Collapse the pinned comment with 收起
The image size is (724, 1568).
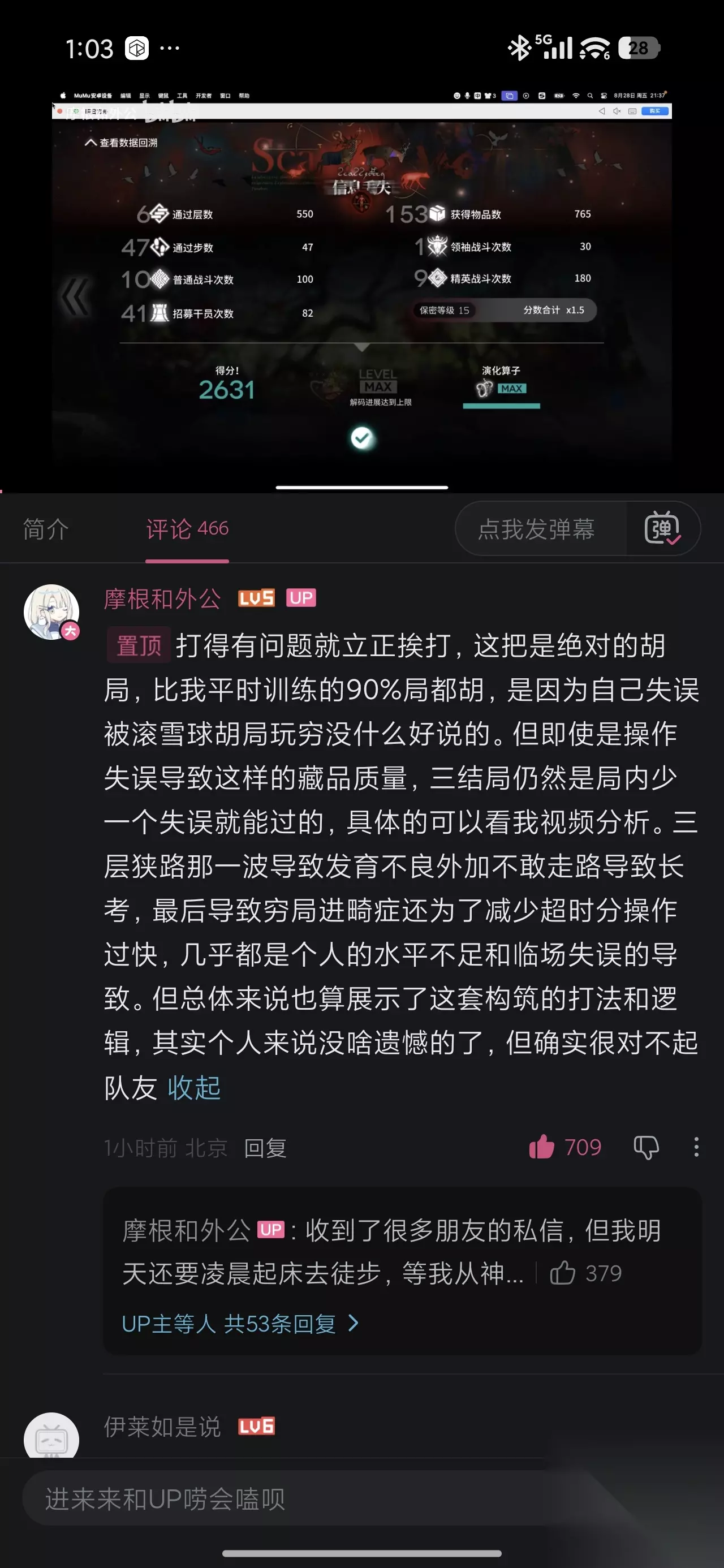pyautogui.click(x=193, y=1088)
